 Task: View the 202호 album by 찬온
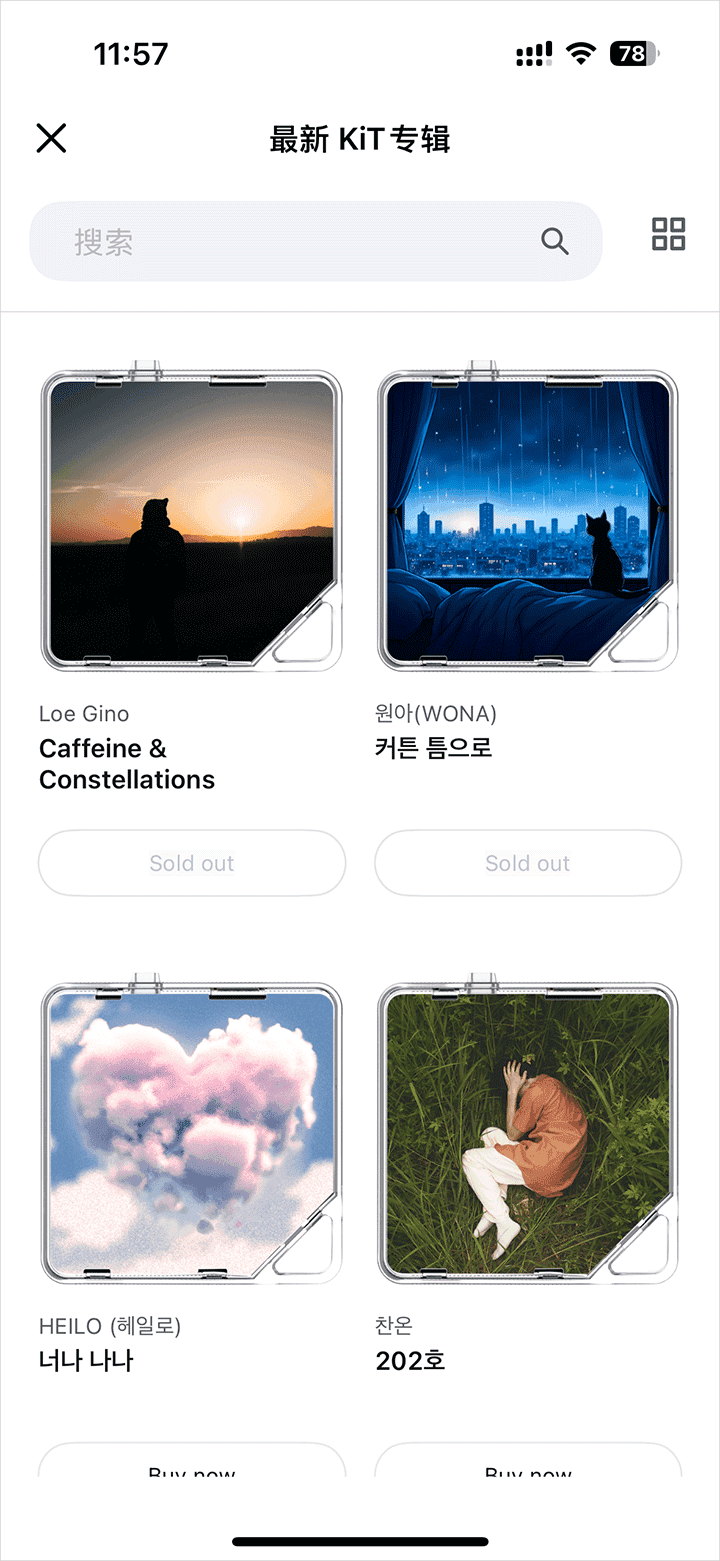pos(528,1132)
